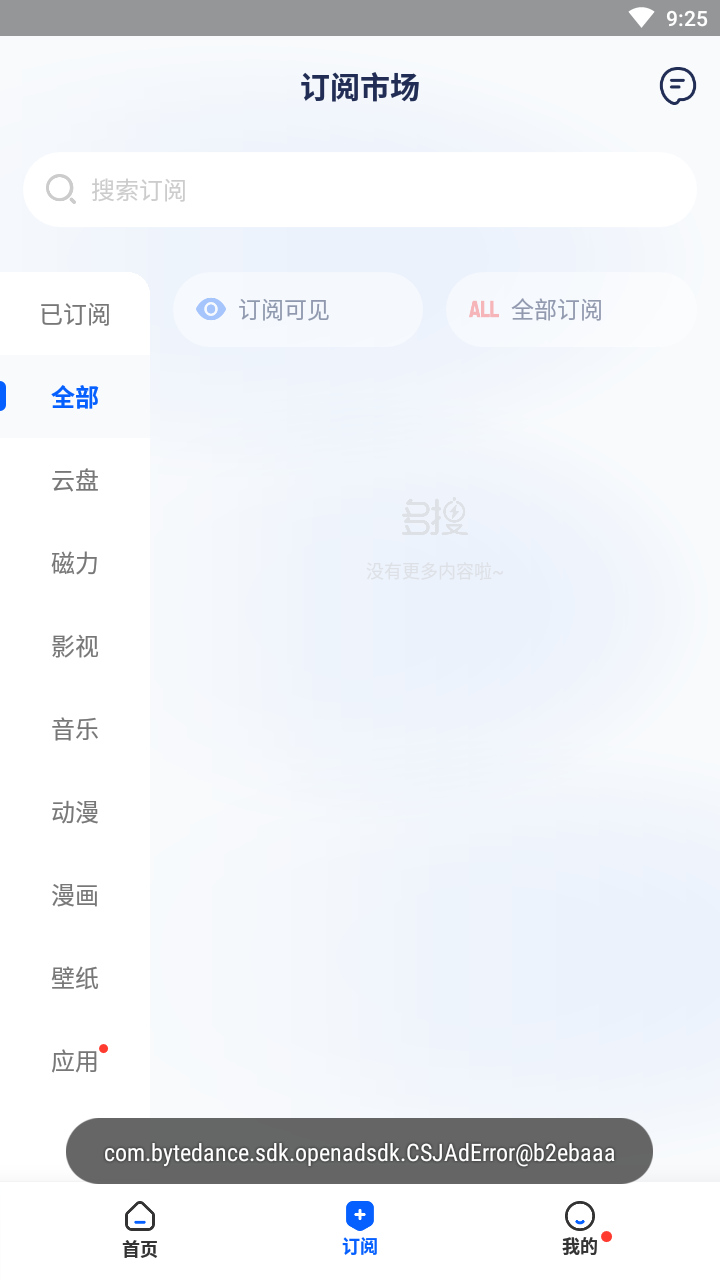The image size is (720, 1280).
Task: Select the 全部订阅 chip
Action: [571, 310]
